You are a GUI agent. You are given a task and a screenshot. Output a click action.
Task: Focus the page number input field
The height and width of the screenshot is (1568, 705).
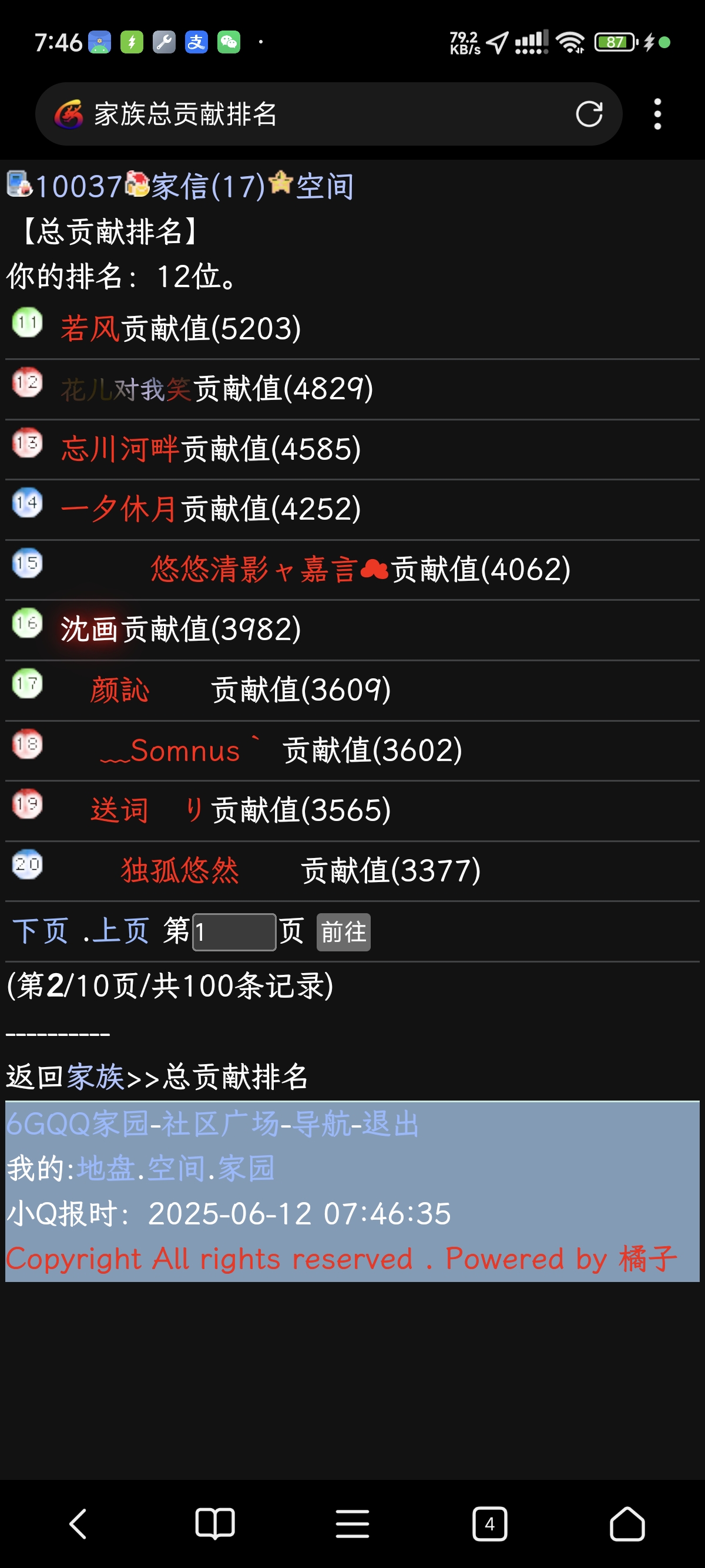(x=234, y=932)
